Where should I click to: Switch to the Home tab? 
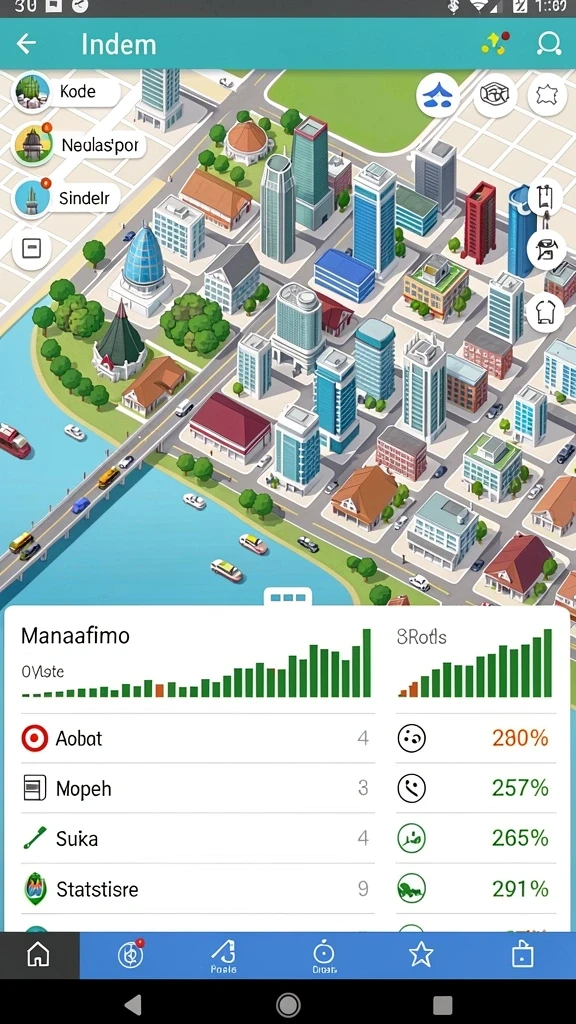(39, 955)
